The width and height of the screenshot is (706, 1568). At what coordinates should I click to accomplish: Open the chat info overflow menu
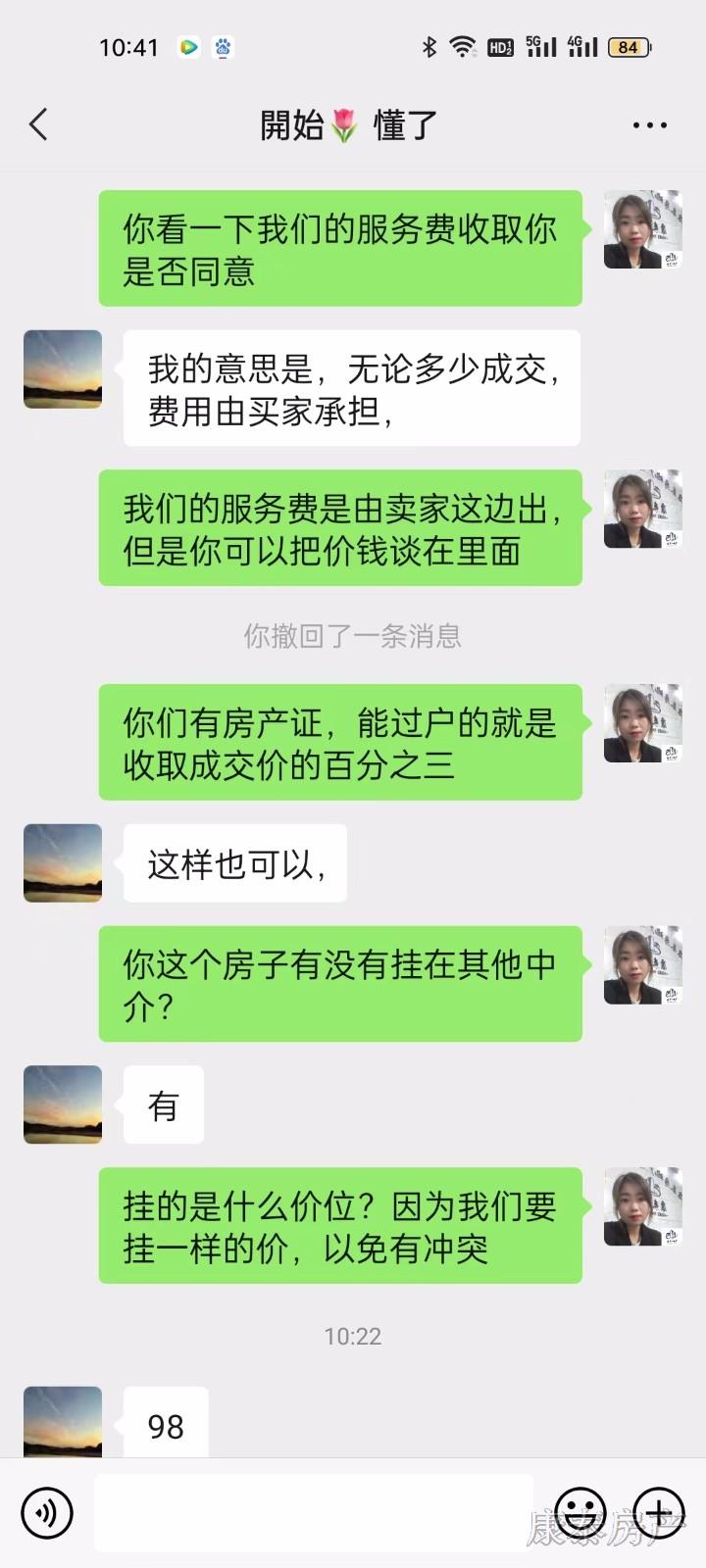649,125
